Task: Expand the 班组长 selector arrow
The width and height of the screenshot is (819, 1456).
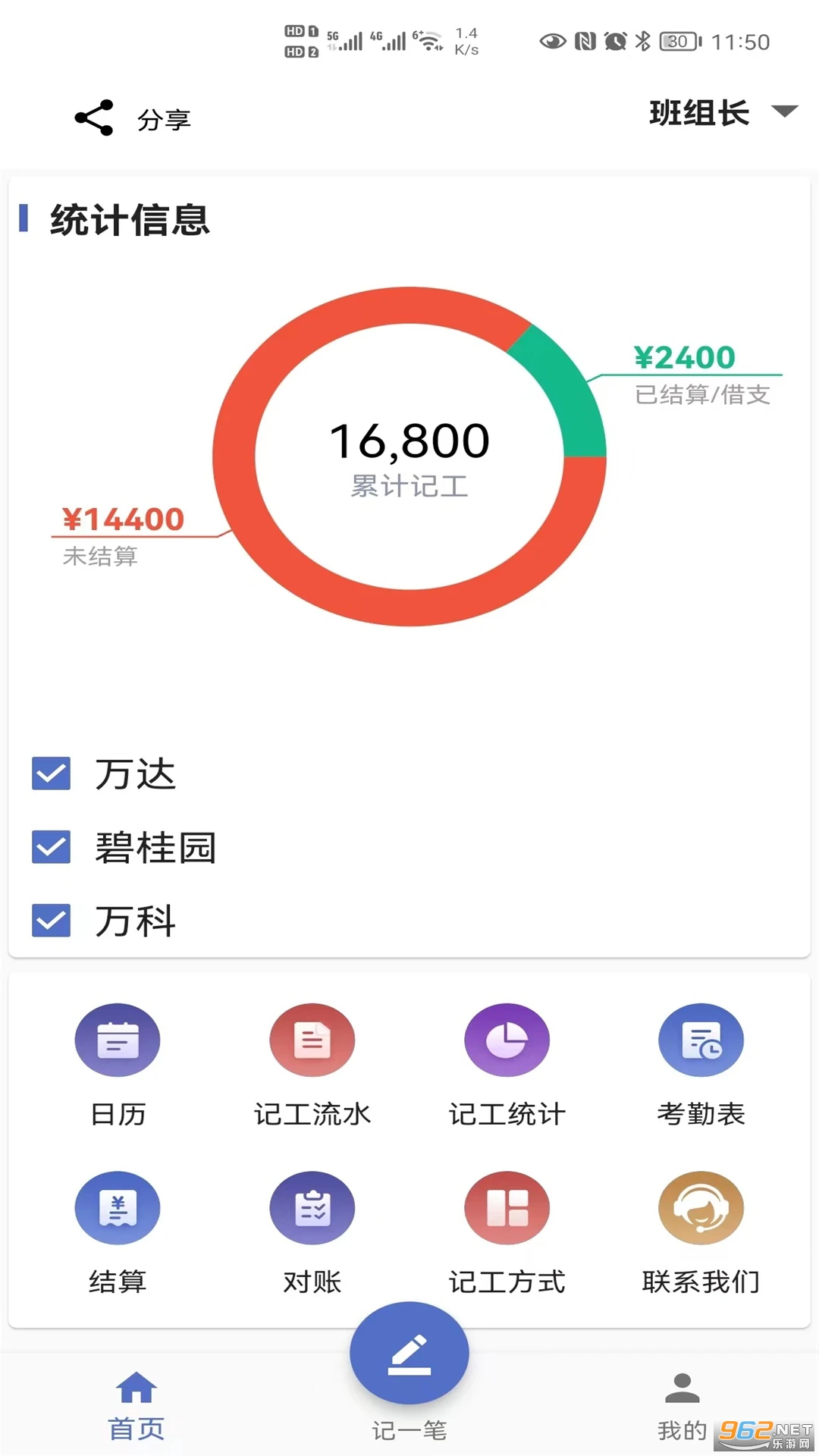Action: (785, 111)
